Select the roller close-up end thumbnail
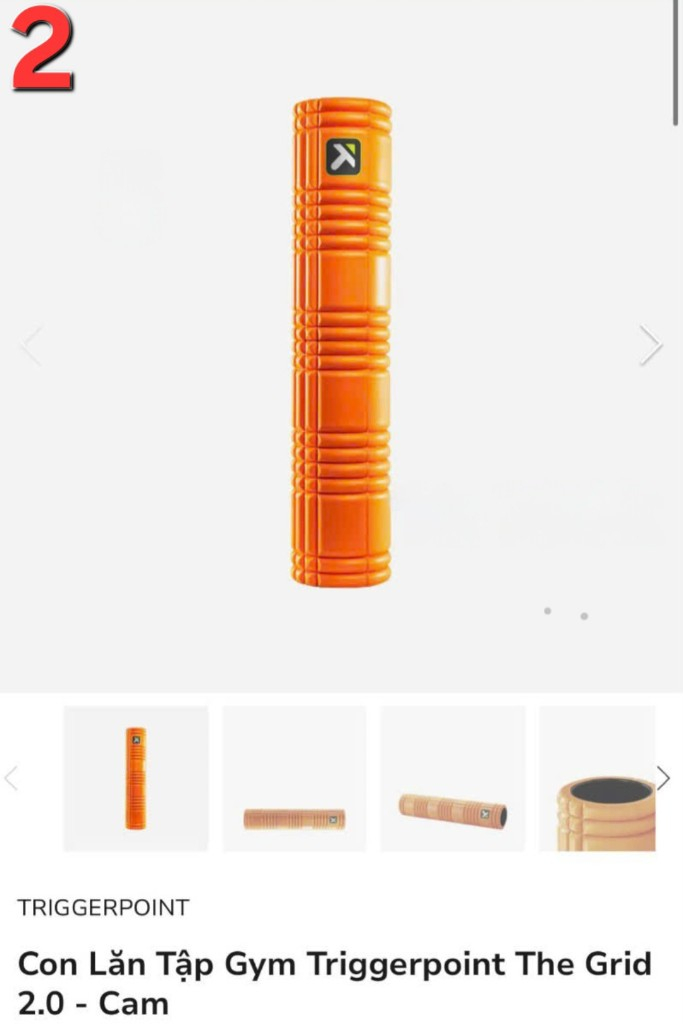This screenshot has width=683, height=1024. pos(597,778)
